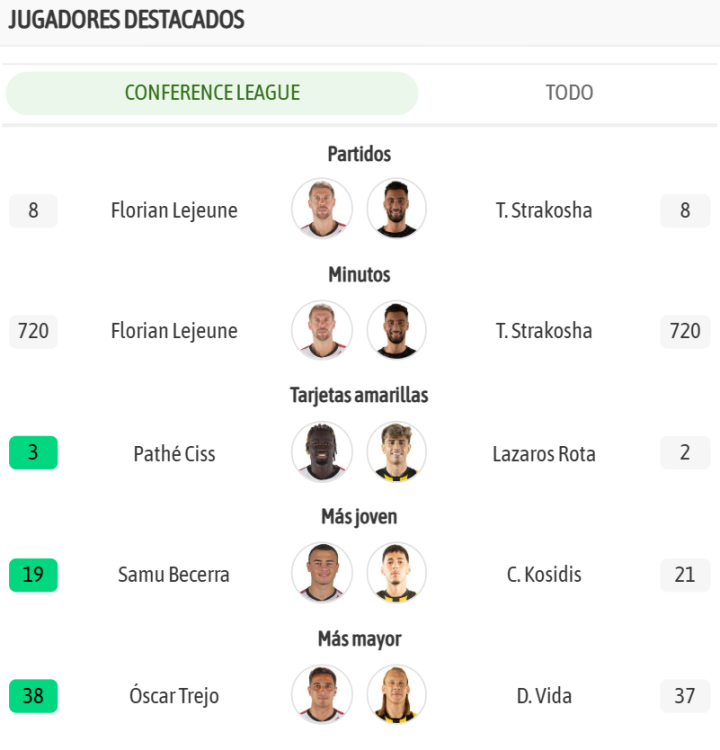Open Pathé Ciss's player page
Screen dimensions: 720x750
(x=174, y=452)
